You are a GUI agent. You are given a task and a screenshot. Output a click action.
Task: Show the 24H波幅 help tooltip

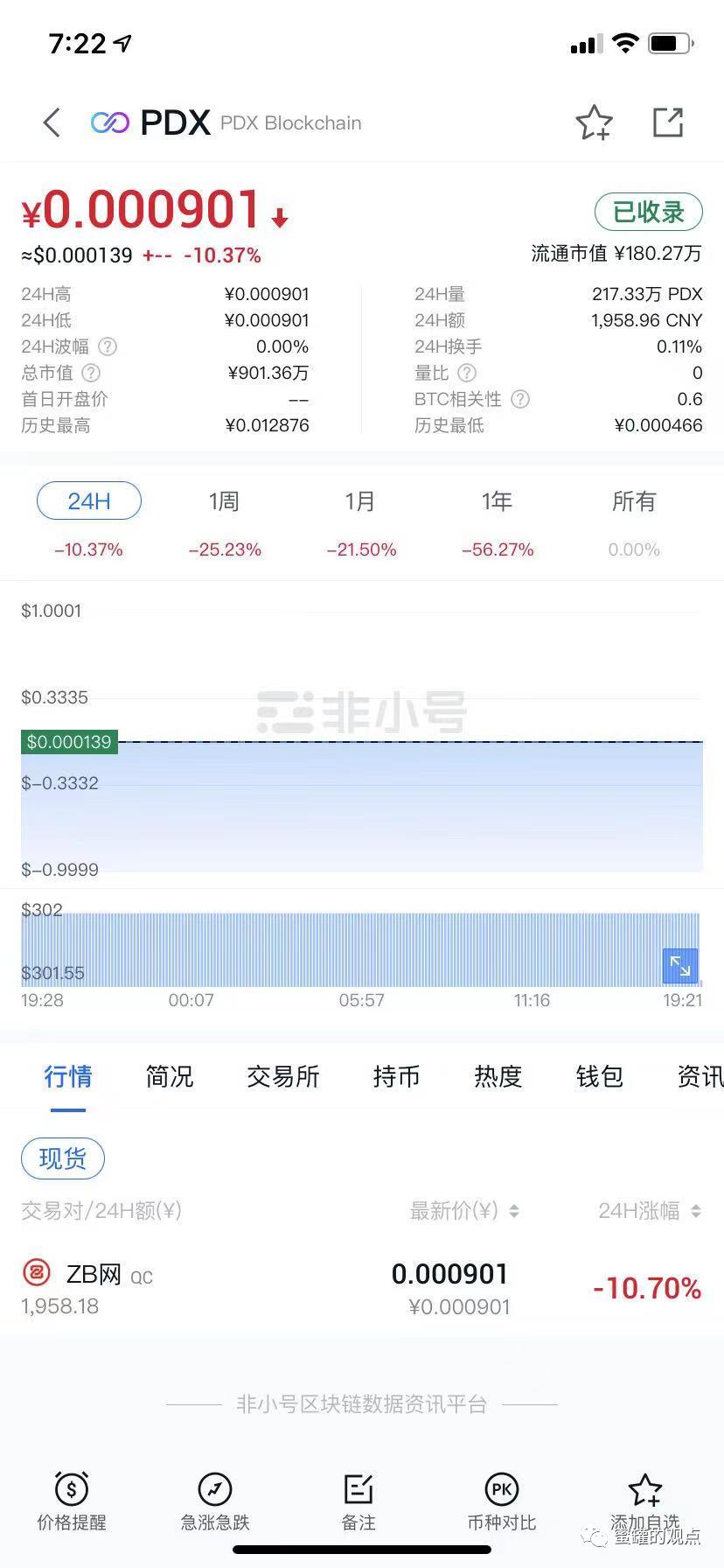[x=107, y=346]
